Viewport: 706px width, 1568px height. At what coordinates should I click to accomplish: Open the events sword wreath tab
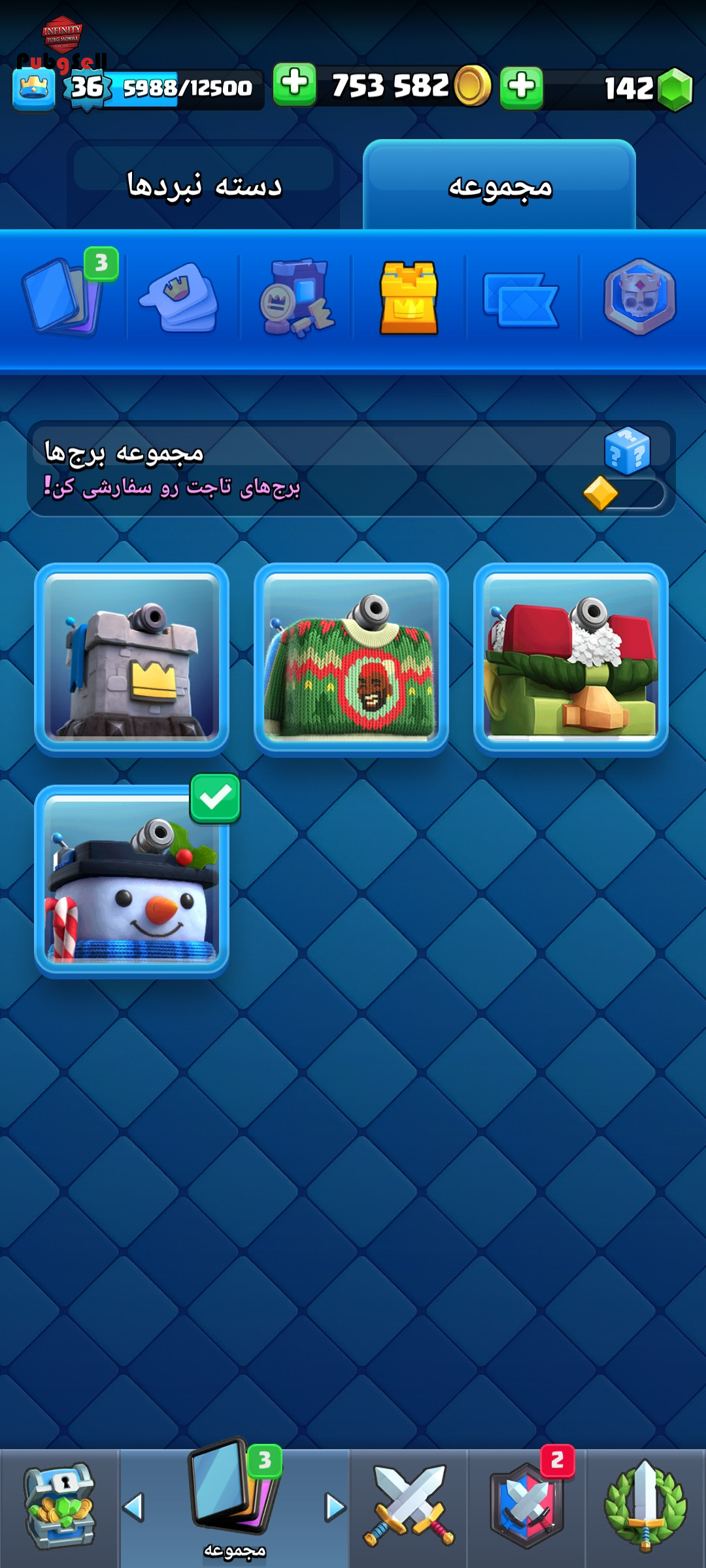click(646, 1507)
